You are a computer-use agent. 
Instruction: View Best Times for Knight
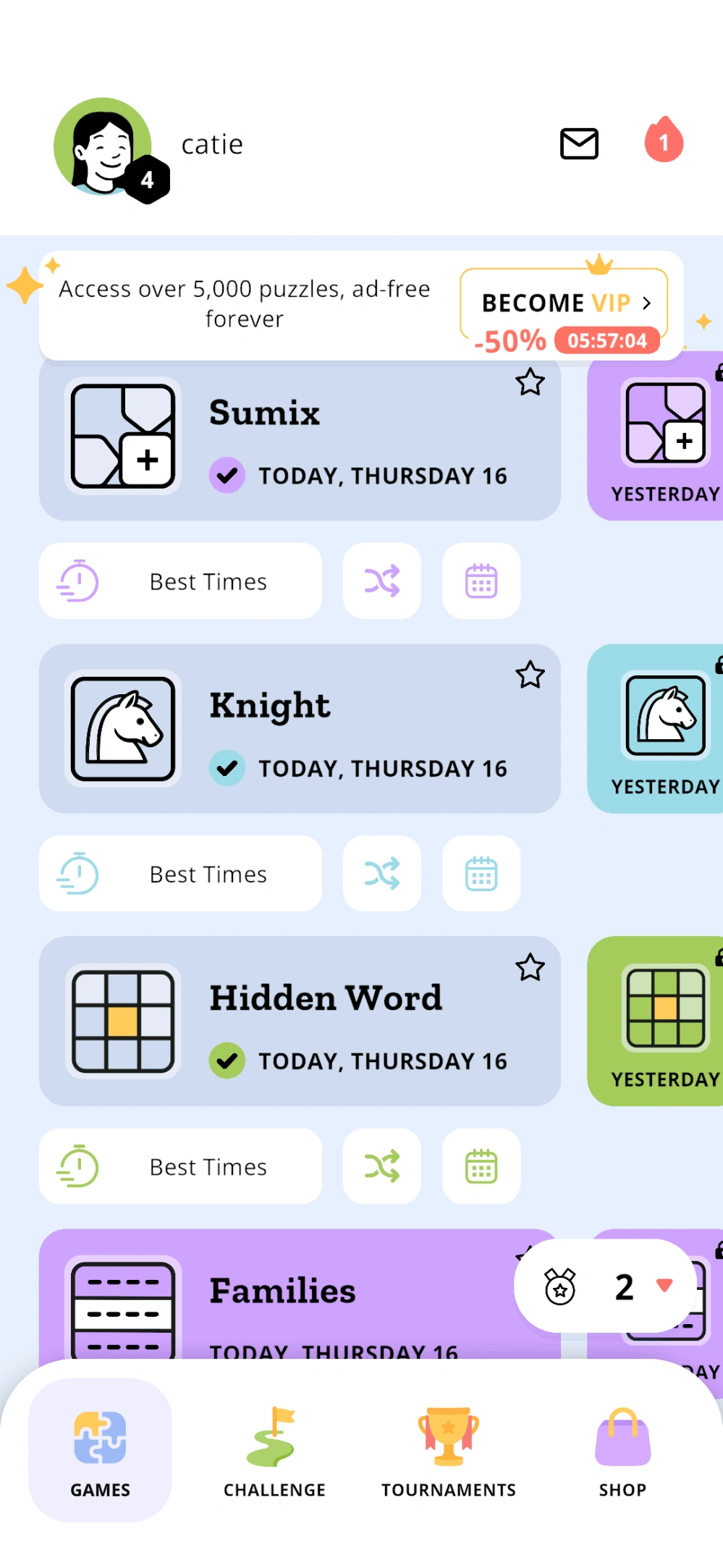[180, 874]
